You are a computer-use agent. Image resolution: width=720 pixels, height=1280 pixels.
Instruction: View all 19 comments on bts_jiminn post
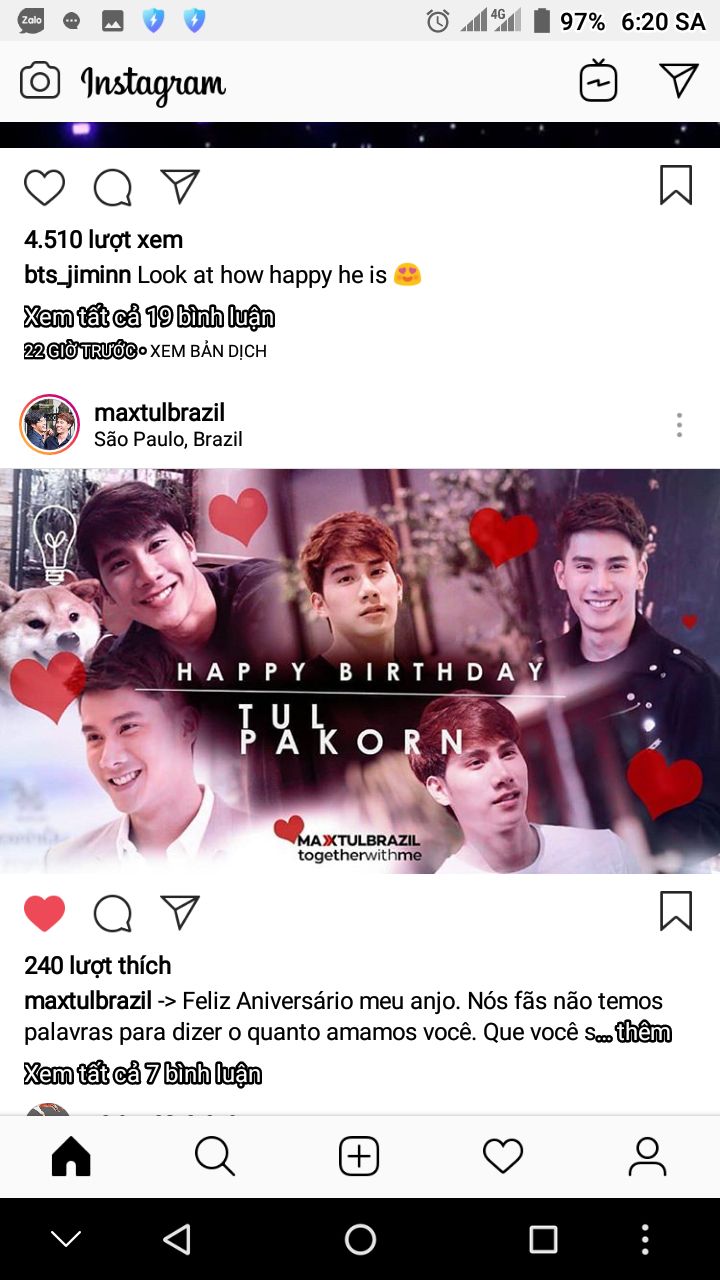coord(149,317)
